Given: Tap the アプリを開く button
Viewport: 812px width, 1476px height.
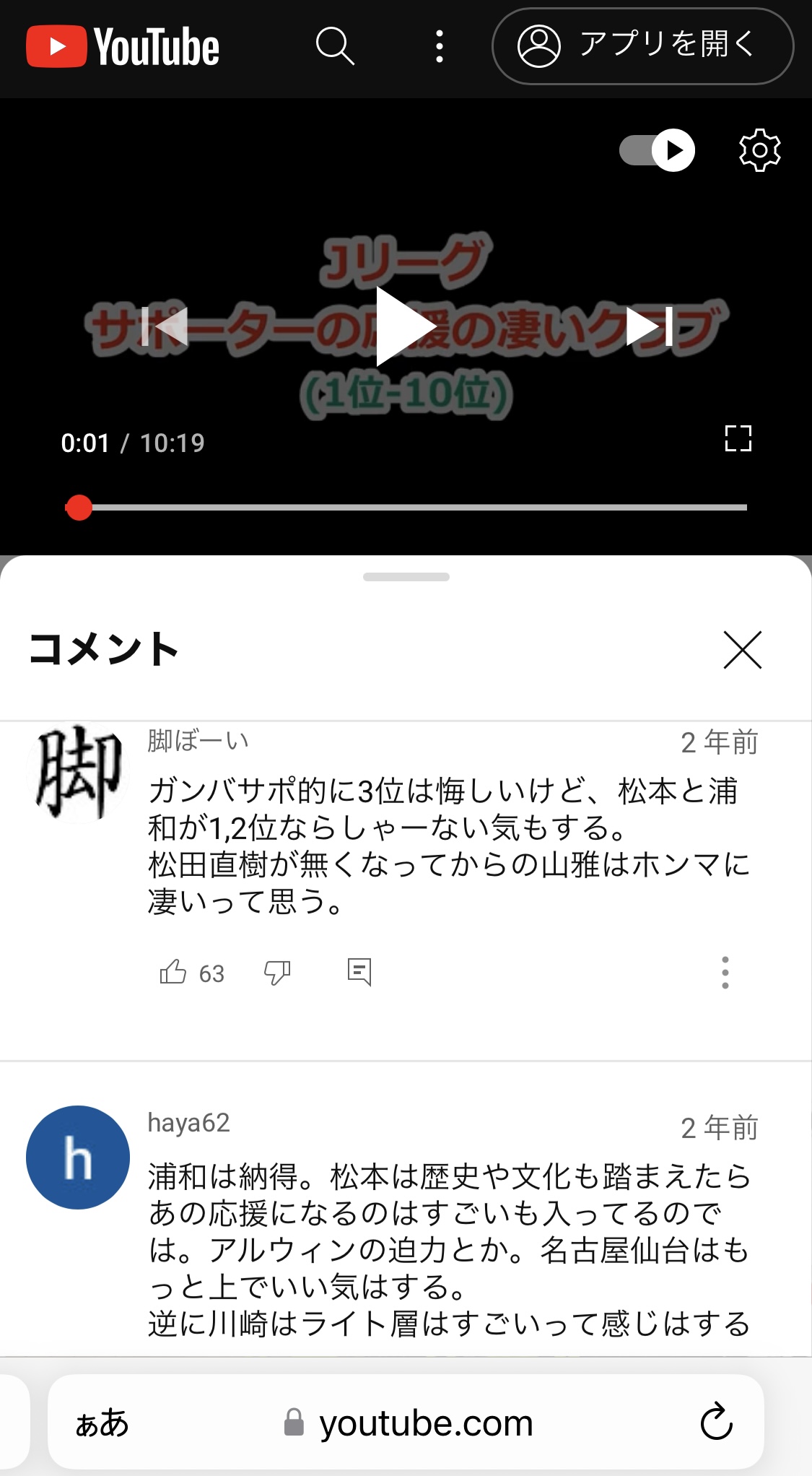Looking at the screenshot, I should [642, 46].
